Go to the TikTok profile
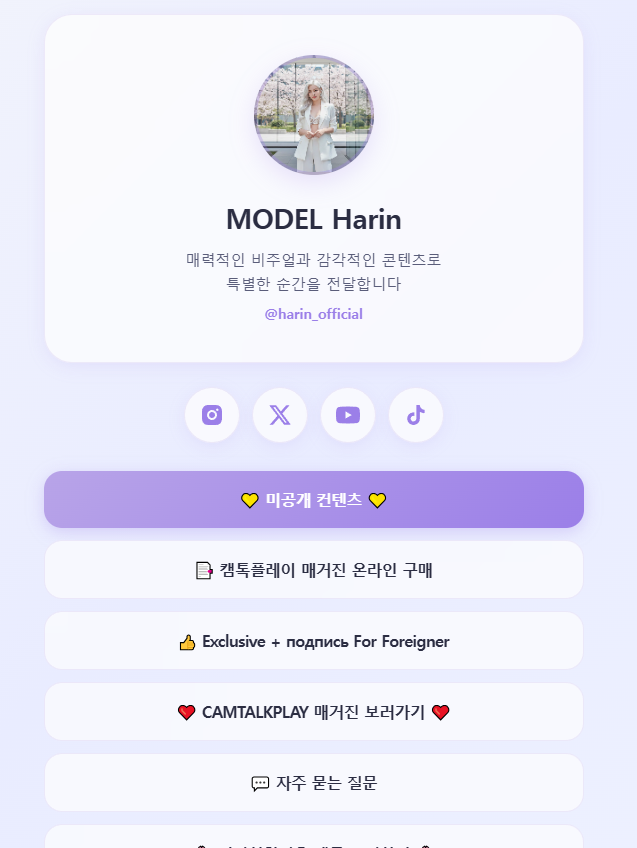The width and height of the screenshot is (637, 848). 416,415
